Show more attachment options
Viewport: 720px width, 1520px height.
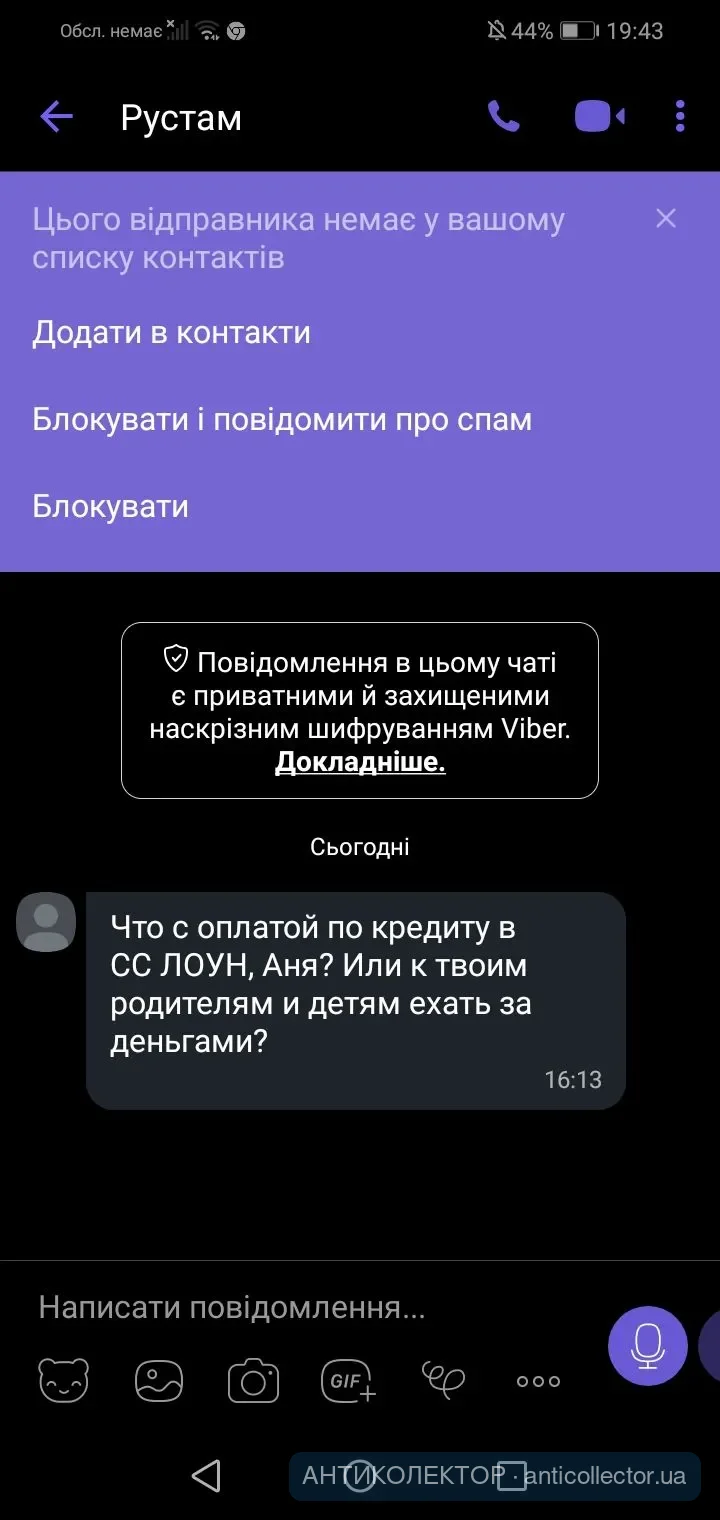(538, 1381)
